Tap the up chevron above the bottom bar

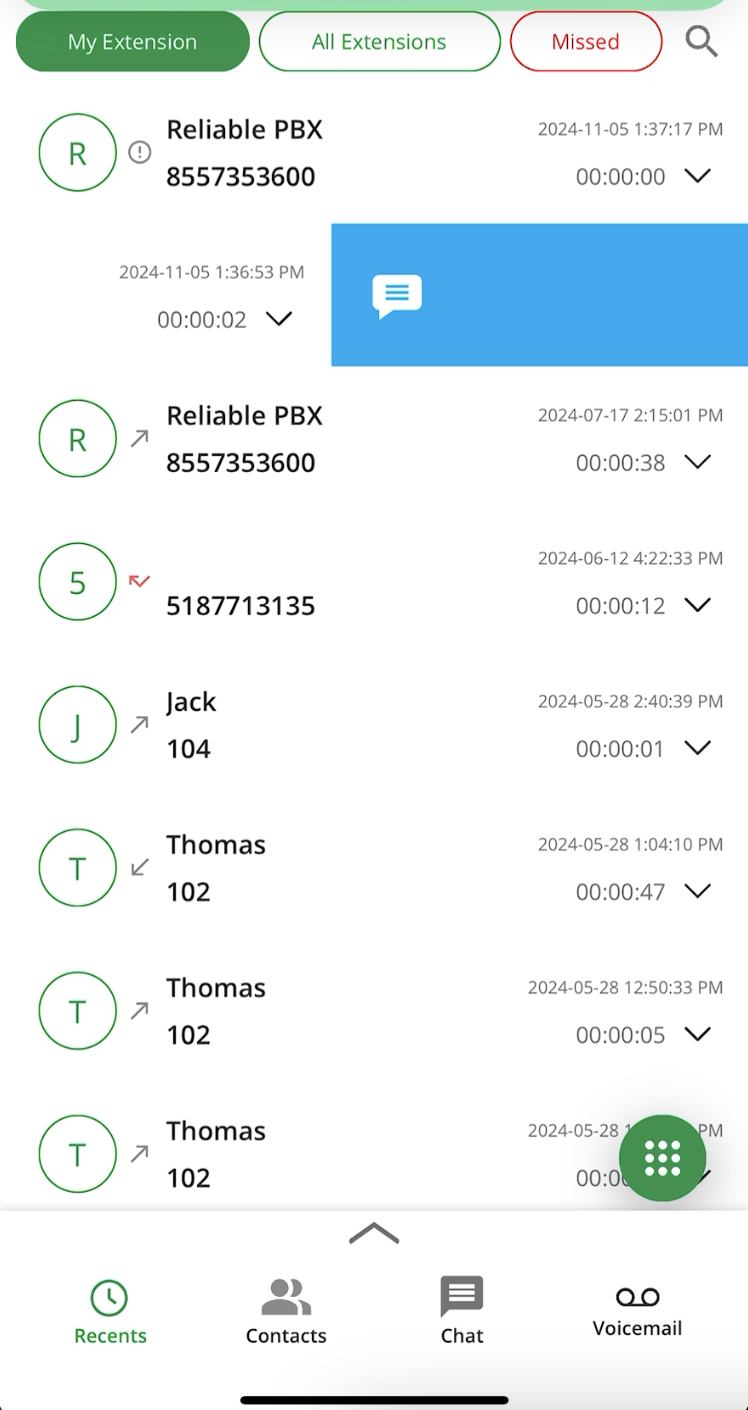[374, 1233]
